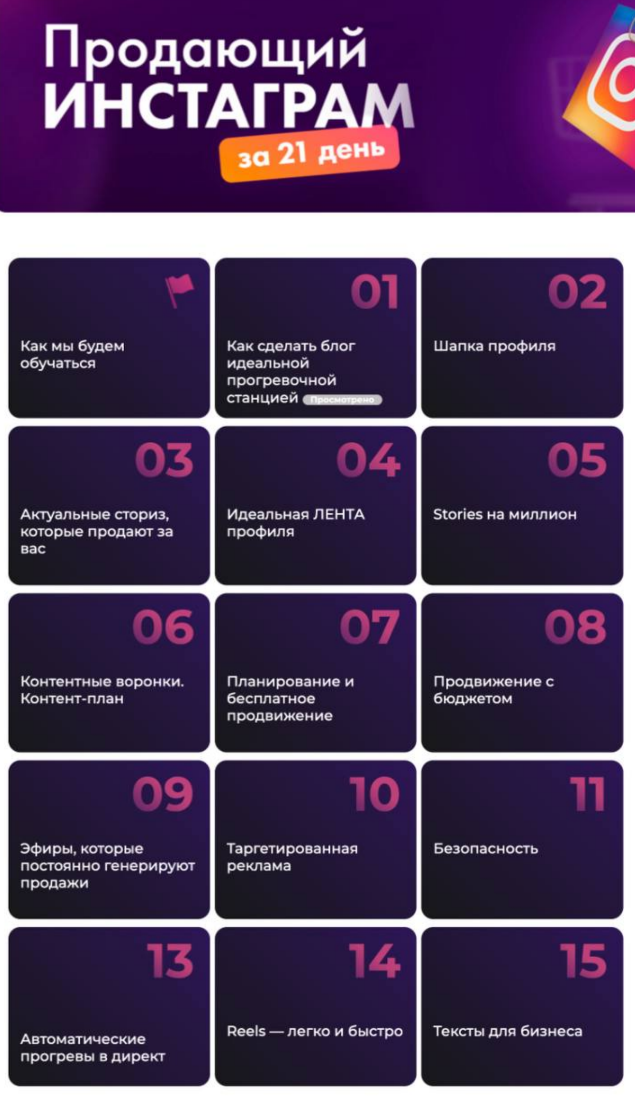The height and width of the screenshot is (1098, 635).
Task: View lesson 14 'Reels — легко и быстро'
Action: [x=315, y=1007]
